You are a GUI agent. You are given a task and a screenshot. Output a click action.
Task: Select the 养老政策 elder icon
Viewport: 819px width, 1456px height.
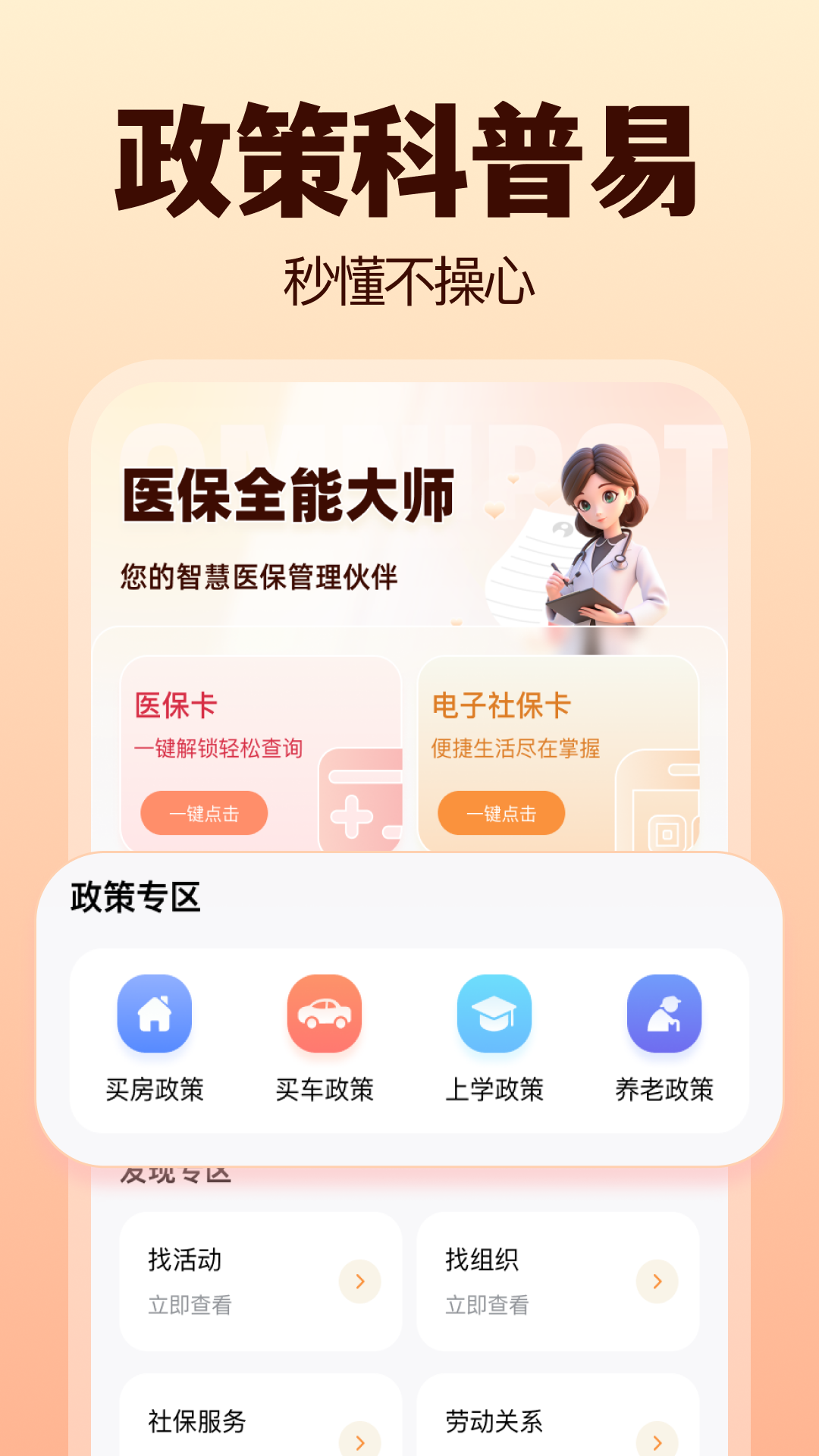[x=664, y=1013]
